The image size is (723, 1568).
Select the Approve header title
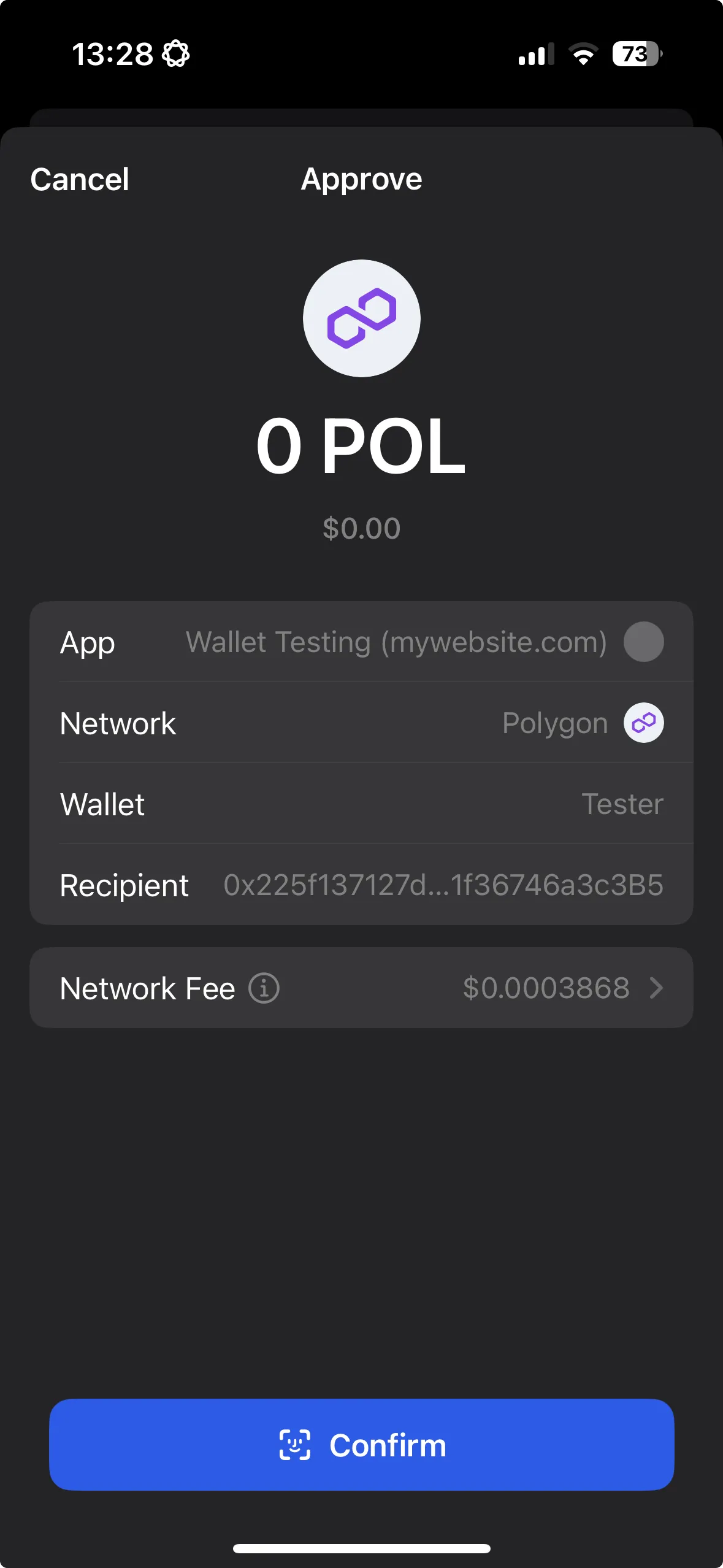pyautogui.click(x=362, y=179)
